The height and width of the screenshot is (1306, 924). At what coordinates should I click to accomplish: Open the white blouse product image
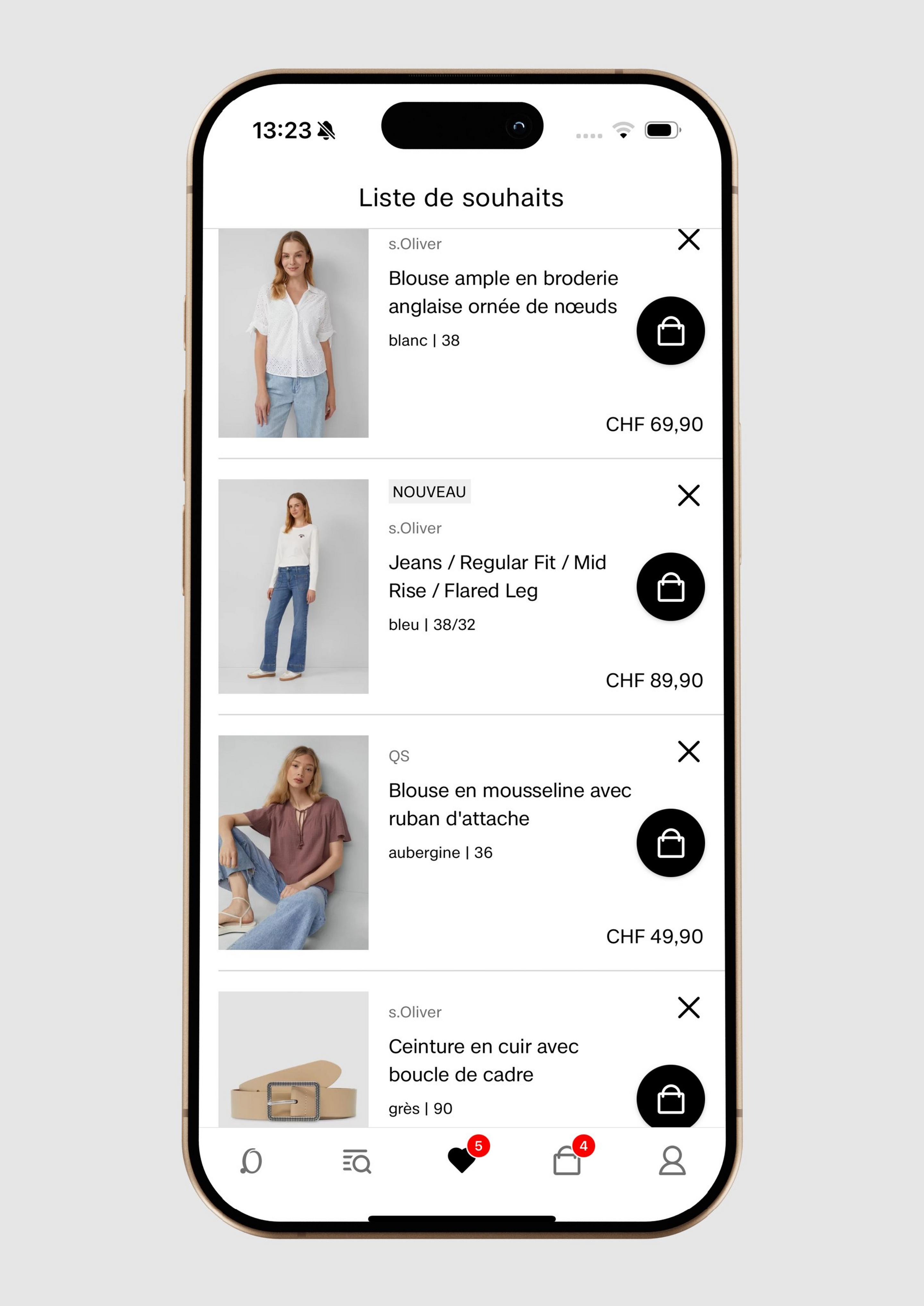[x=293, y=333]
